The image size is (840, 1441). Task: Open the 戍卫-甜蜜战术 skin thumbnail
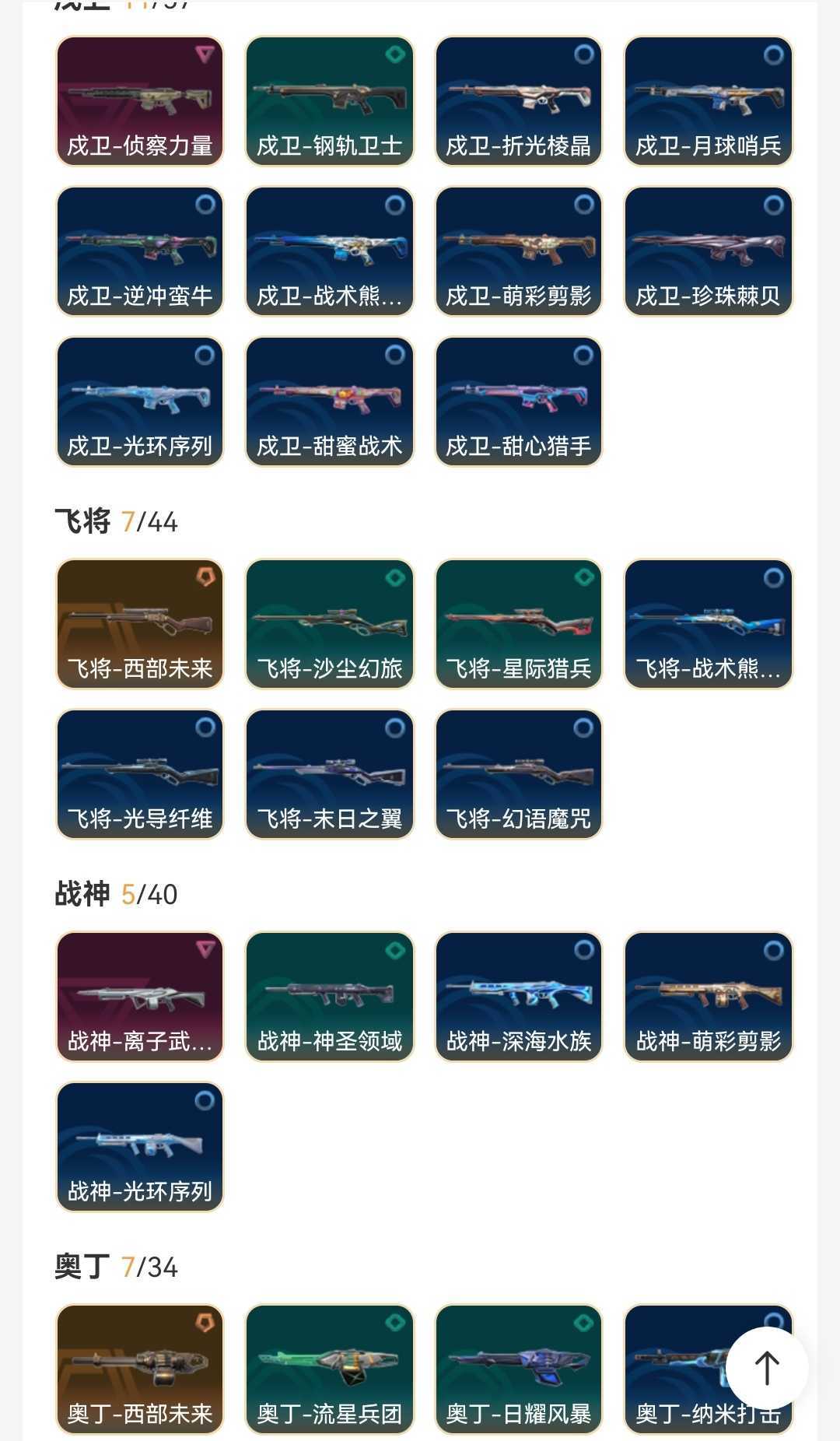pos(328,401)
